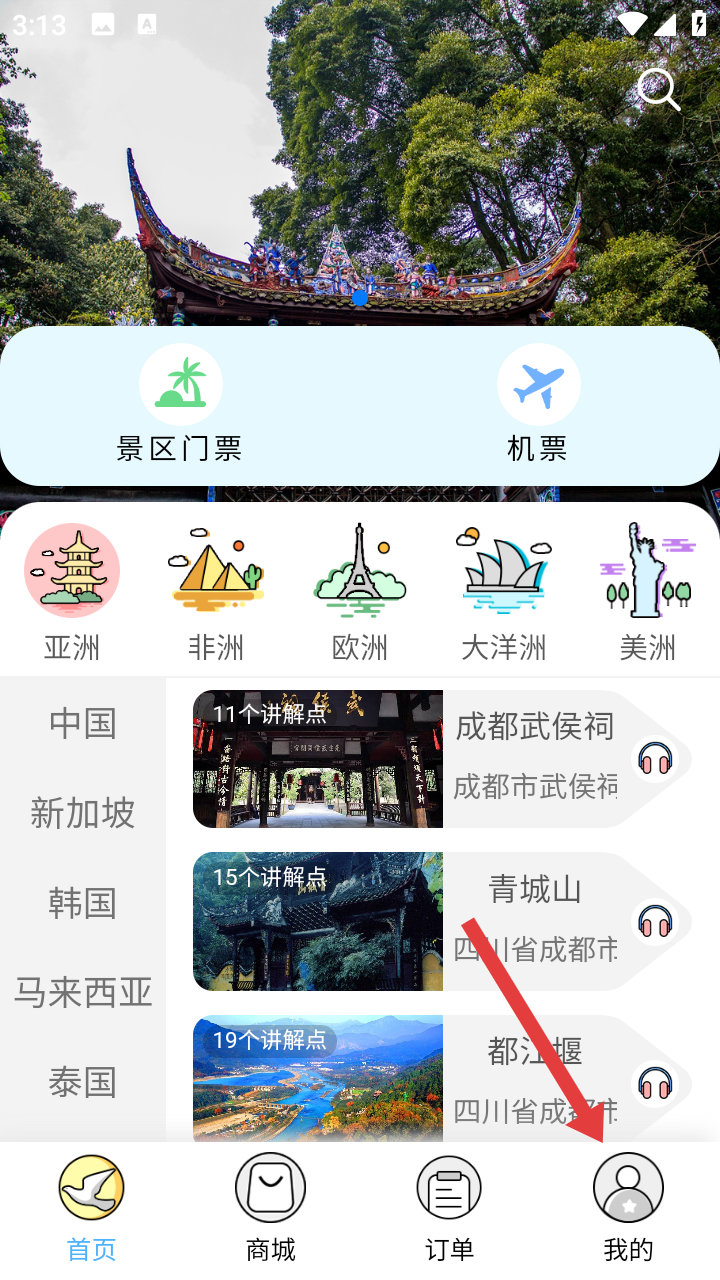Viewport: 720px width, 1280px height.
Task: Open the search magnifier icon
Action: click(658, 90)
